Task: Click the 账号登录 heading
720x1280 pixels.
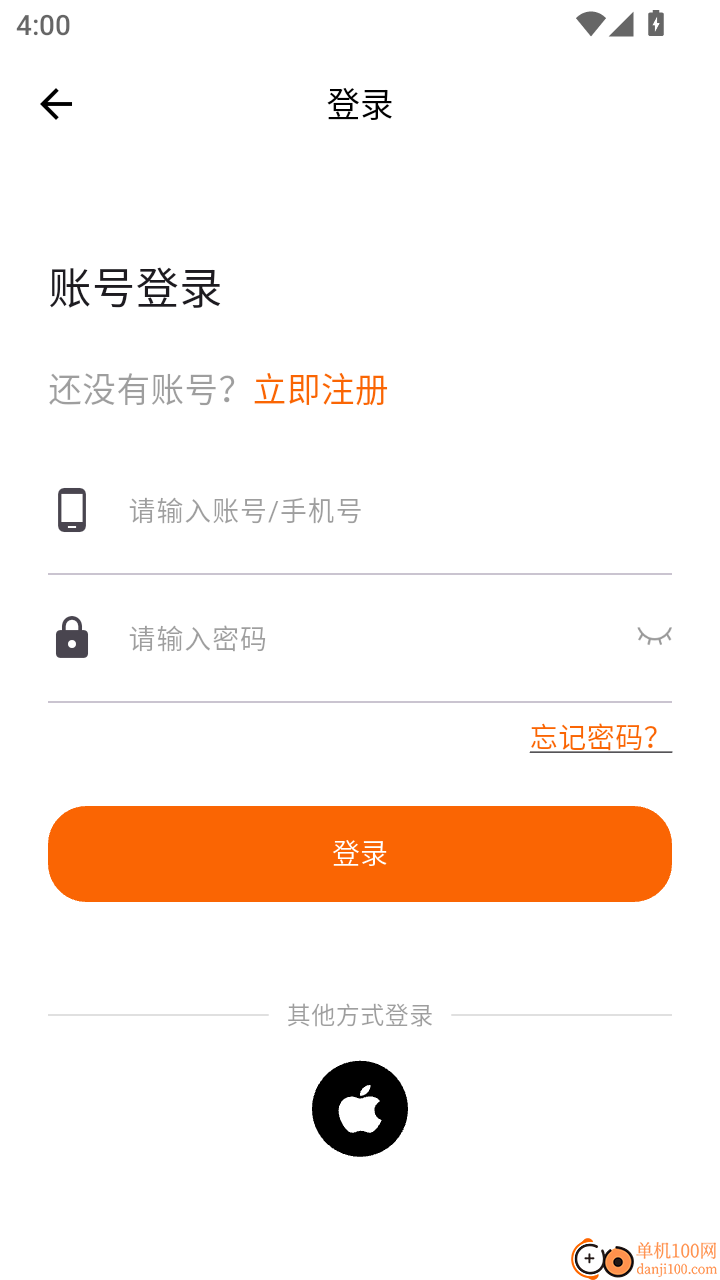Action: click(x=135, y=289)
